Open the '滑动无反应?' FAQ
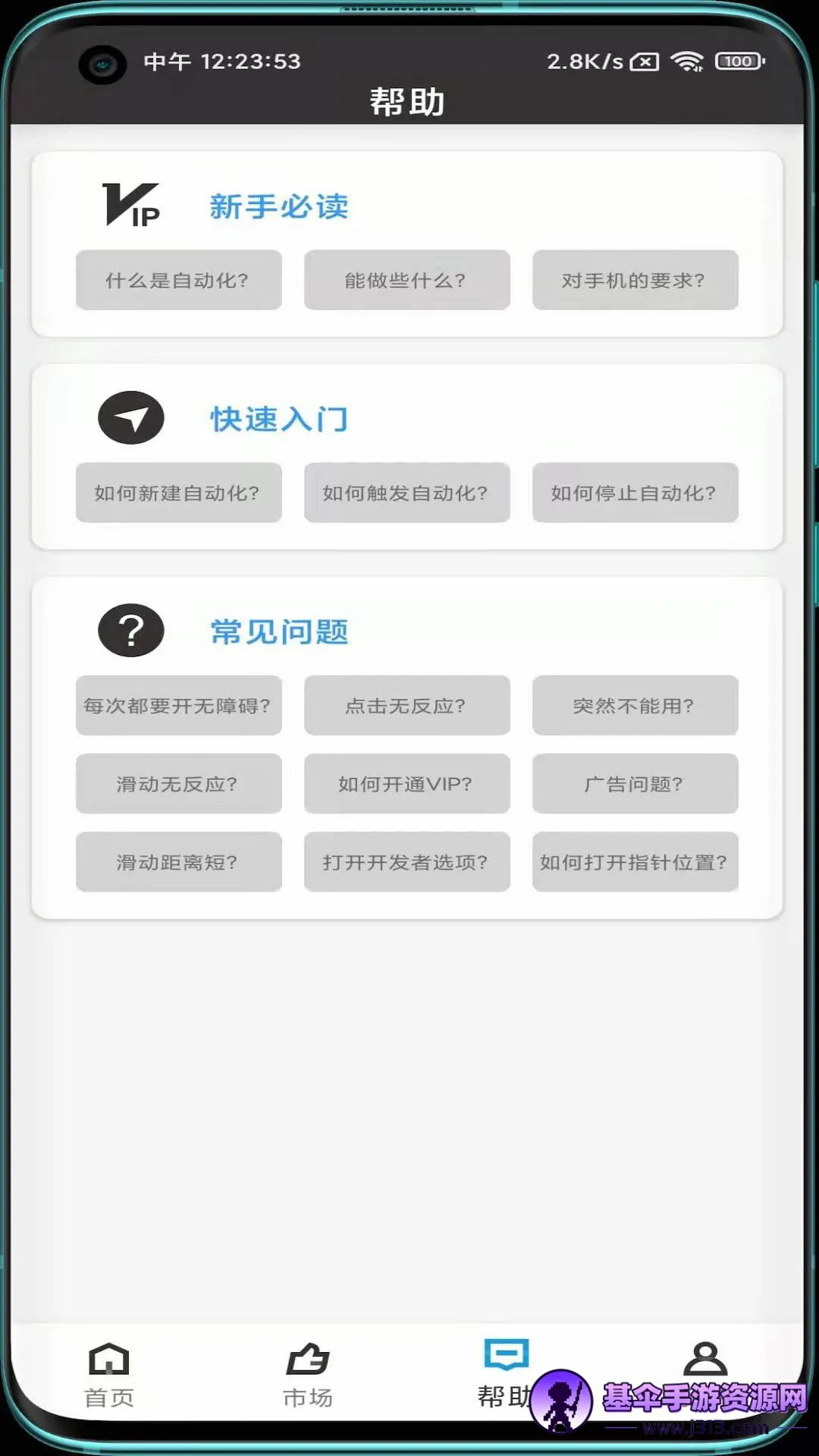Screen dimensions: 819x1456 click(x=178, y=783)
